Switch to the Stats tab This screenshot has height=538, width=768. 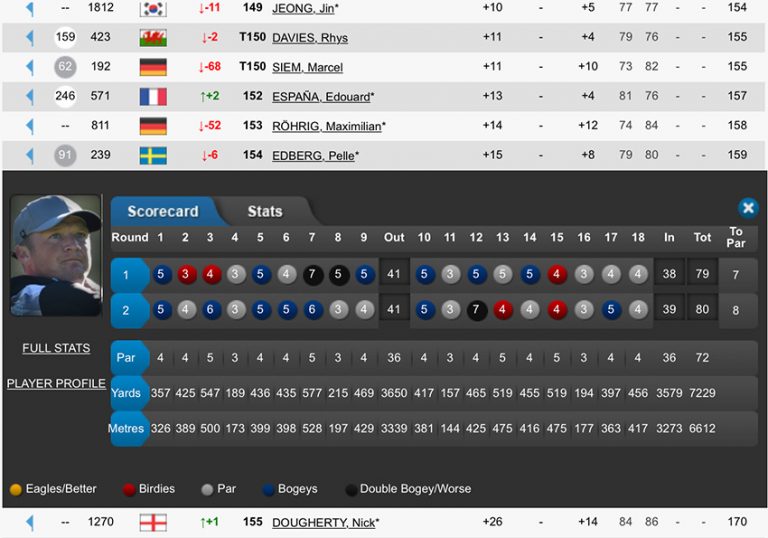265,211
